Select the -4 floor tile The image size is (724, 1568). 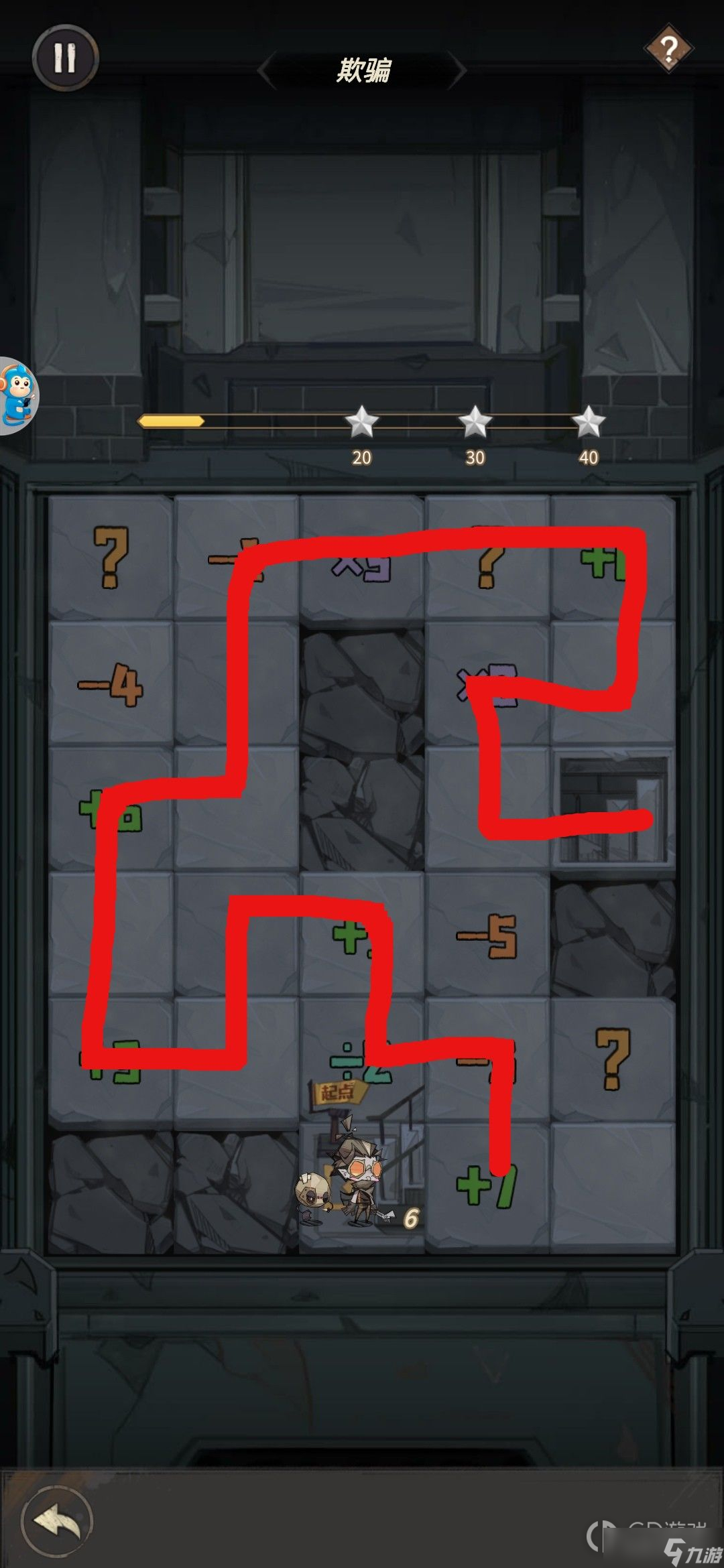click(111, 684)
